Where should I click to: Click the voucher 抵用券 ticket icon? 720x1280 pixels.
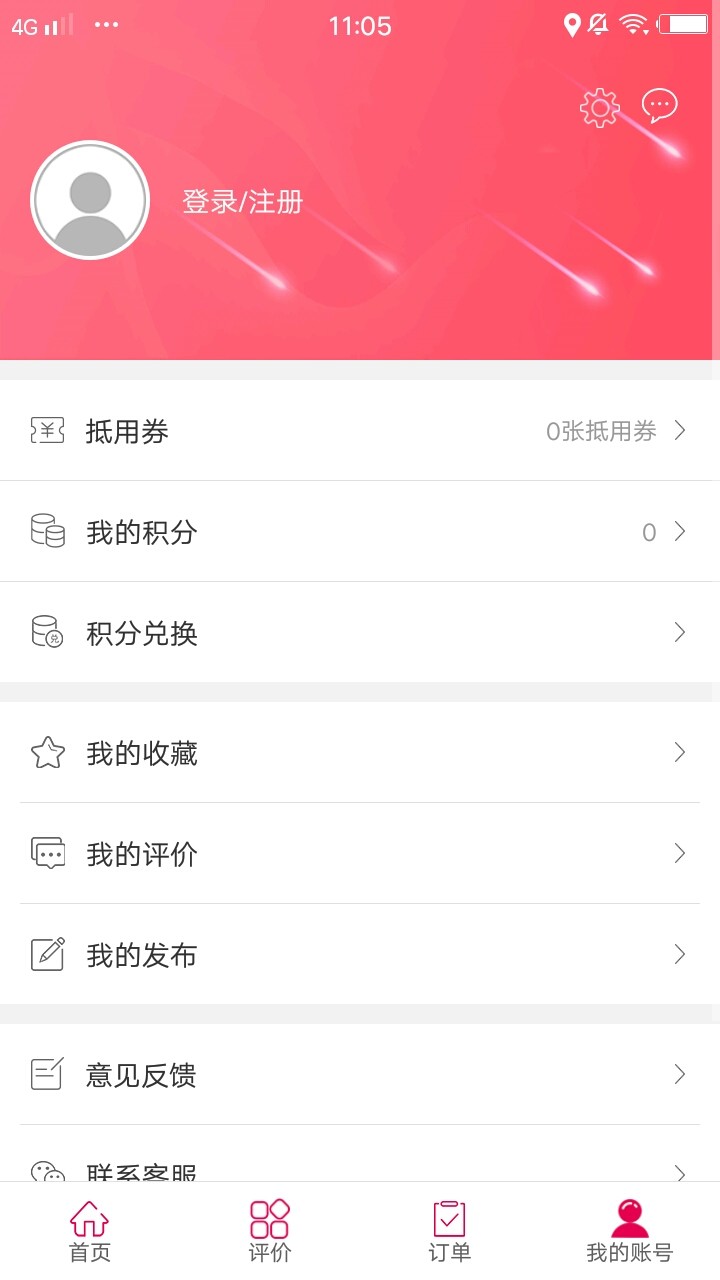tap(47, 431)
